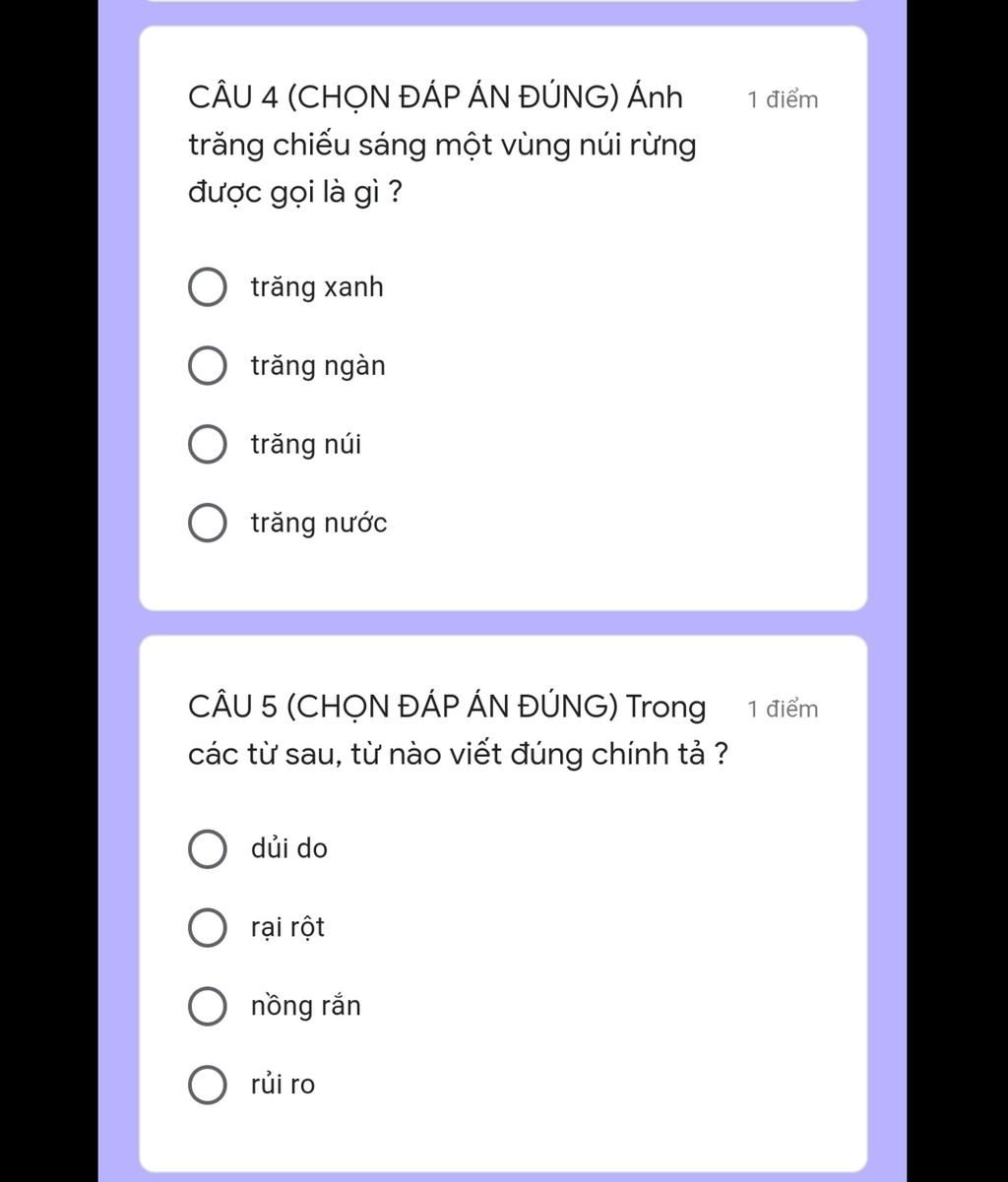This screenshot has width=1008, height=1182.
Task: Tap the 'nồng rắn' radio button
Action: coord(207,1007)
